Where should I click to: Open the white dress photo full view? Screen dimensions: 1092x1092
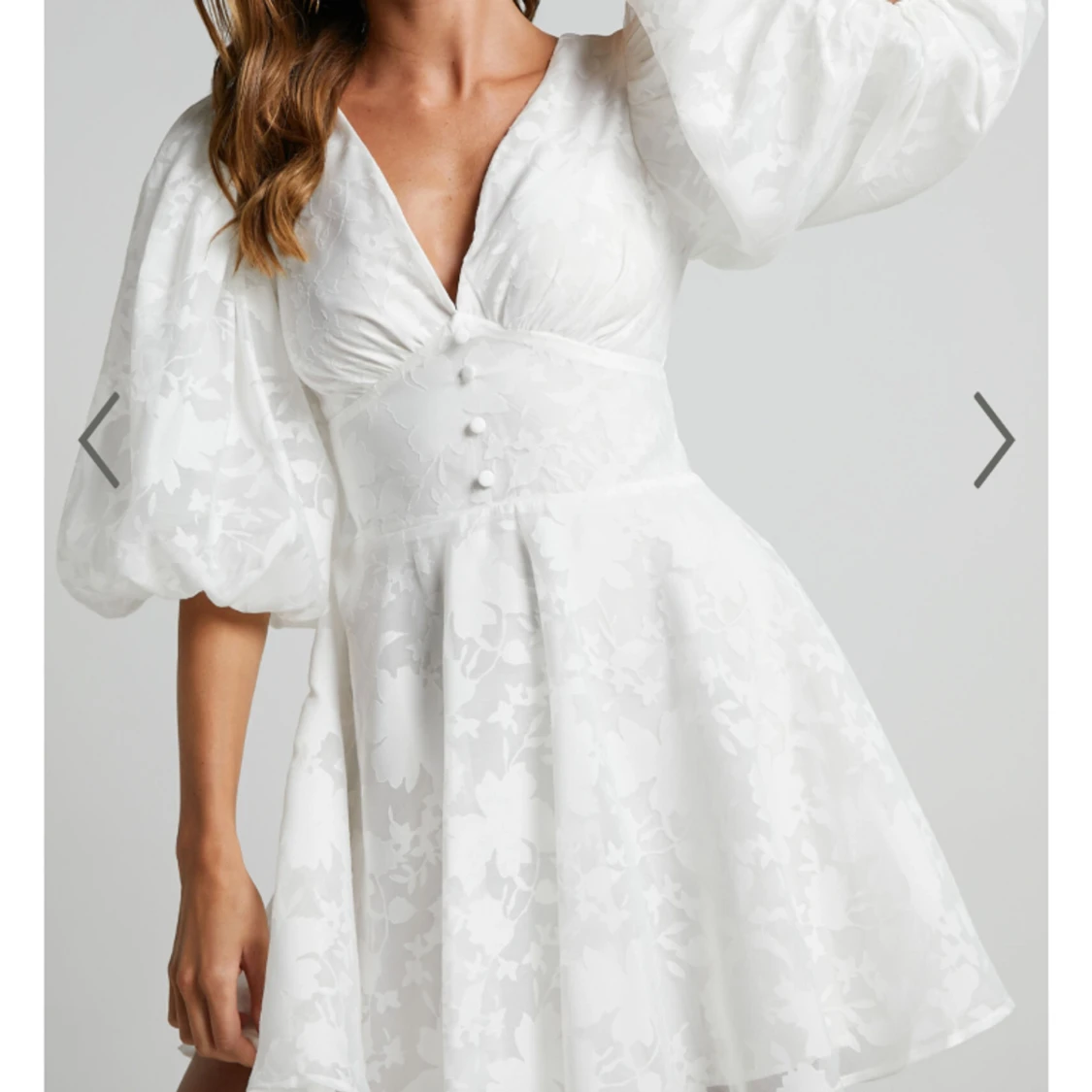[546, 631]
